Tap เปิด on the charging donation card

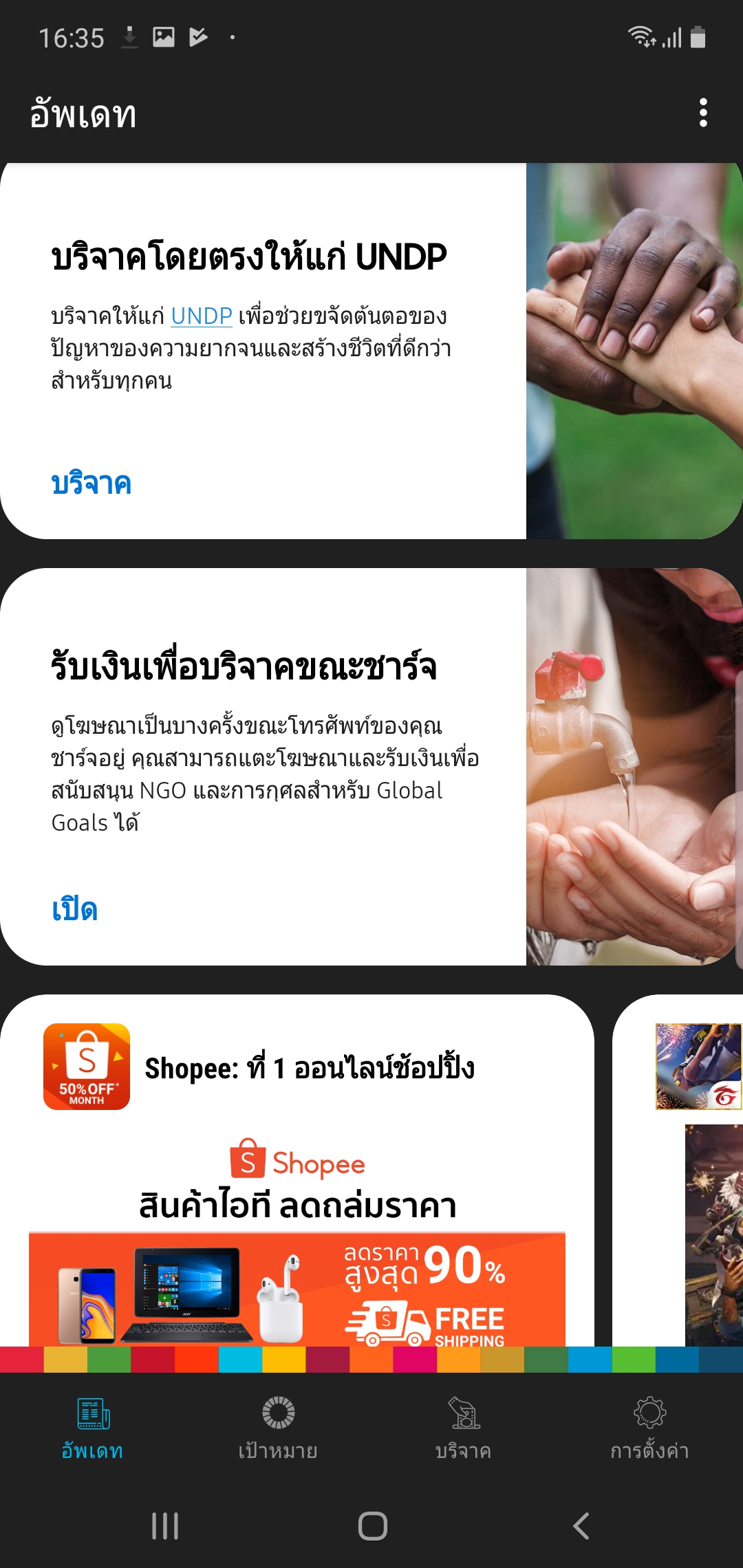75,909
